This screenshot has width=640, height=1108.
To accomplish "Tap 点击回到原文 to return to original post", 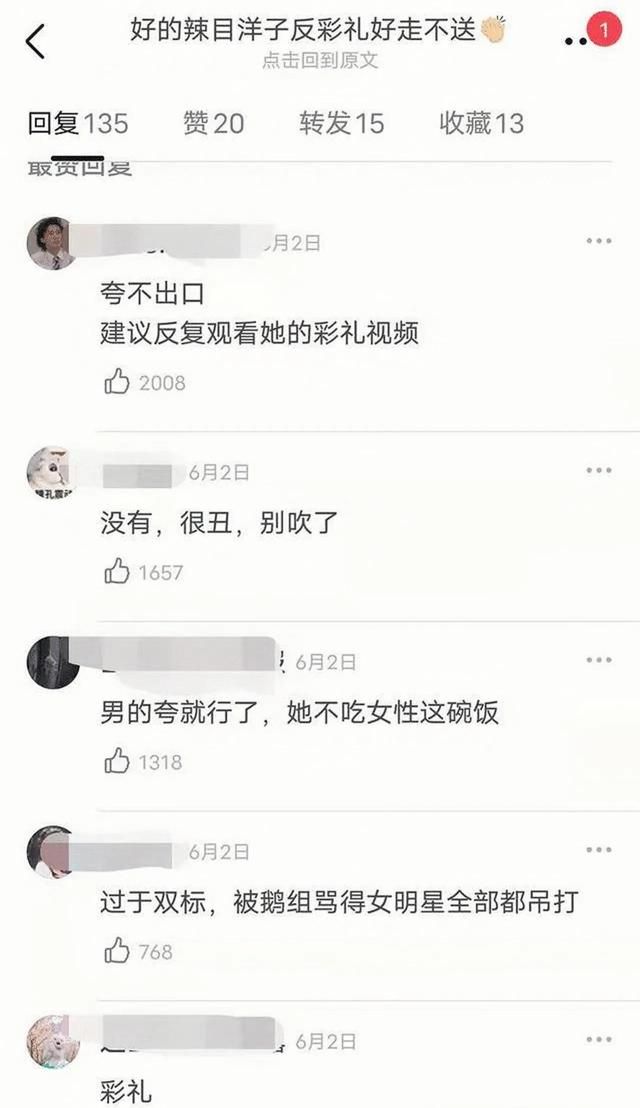I will point(320,61).
